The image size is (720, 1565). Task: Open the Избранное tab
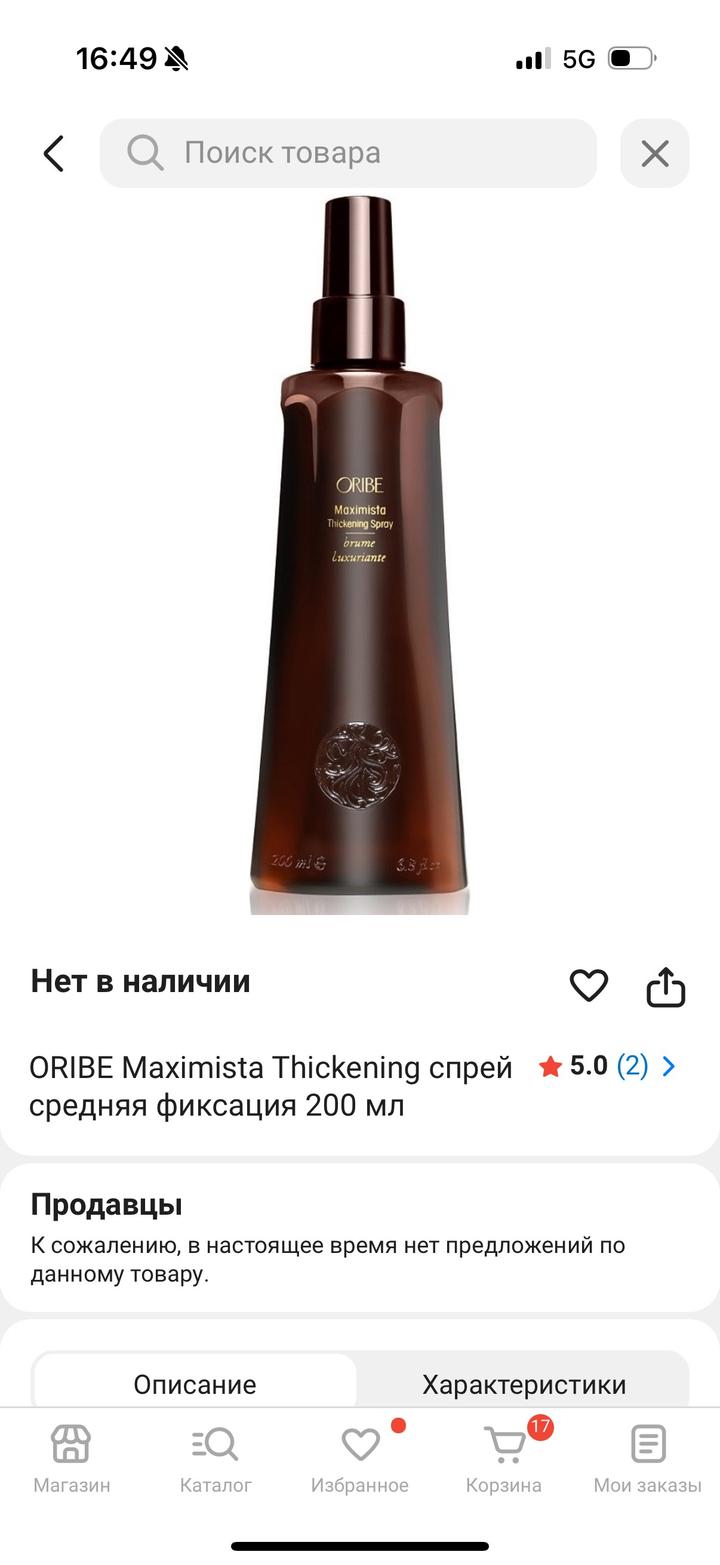click(360, 1459)
